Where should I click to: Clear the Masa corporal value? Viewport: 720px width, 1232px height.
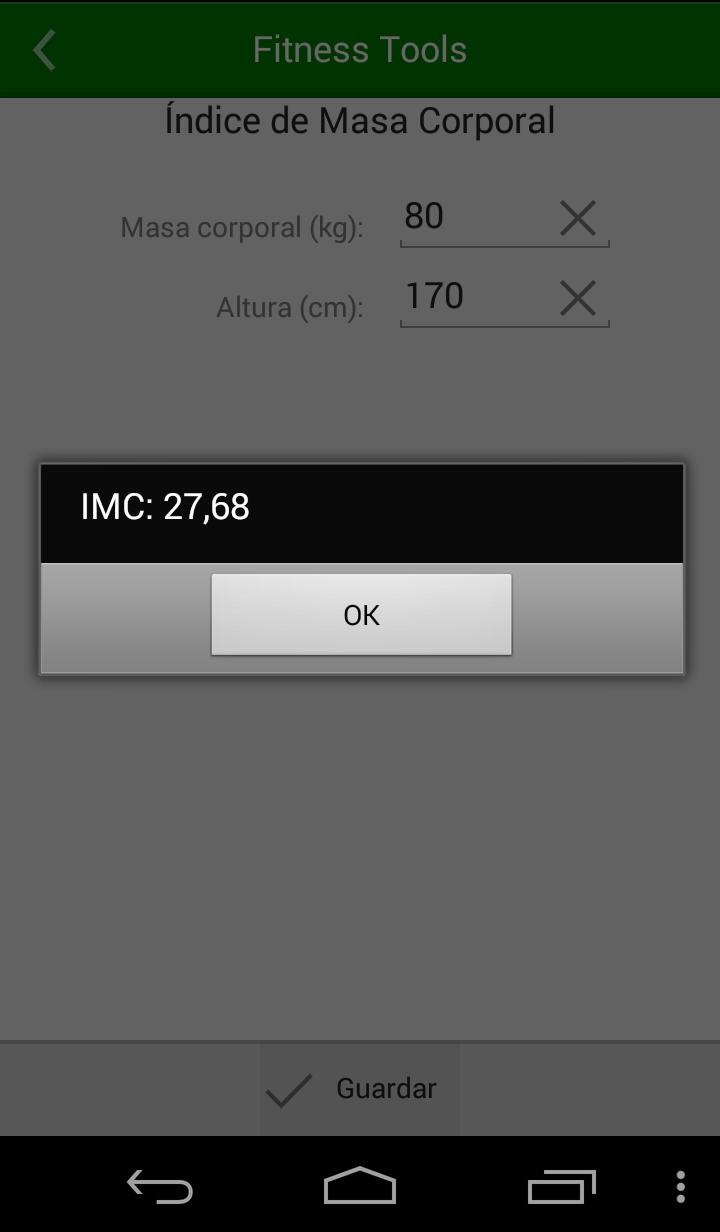point(577,218)
